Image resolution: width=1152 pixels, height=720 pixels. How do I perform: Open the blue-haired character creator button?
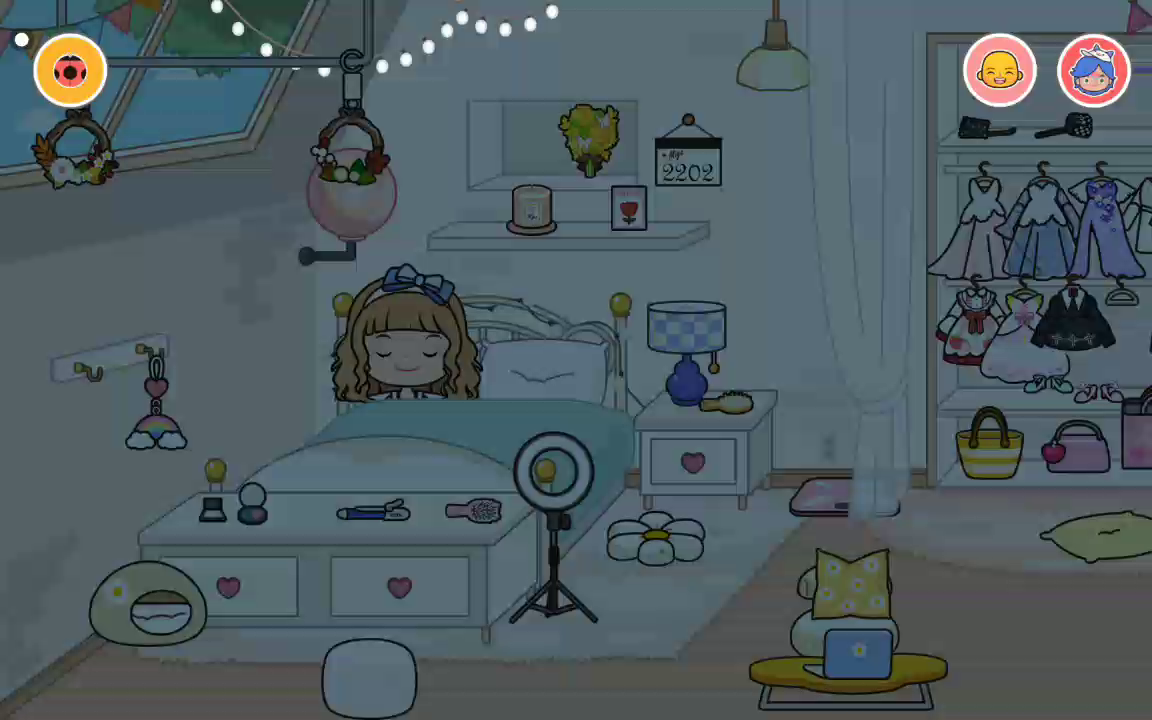pos(1093,71)
